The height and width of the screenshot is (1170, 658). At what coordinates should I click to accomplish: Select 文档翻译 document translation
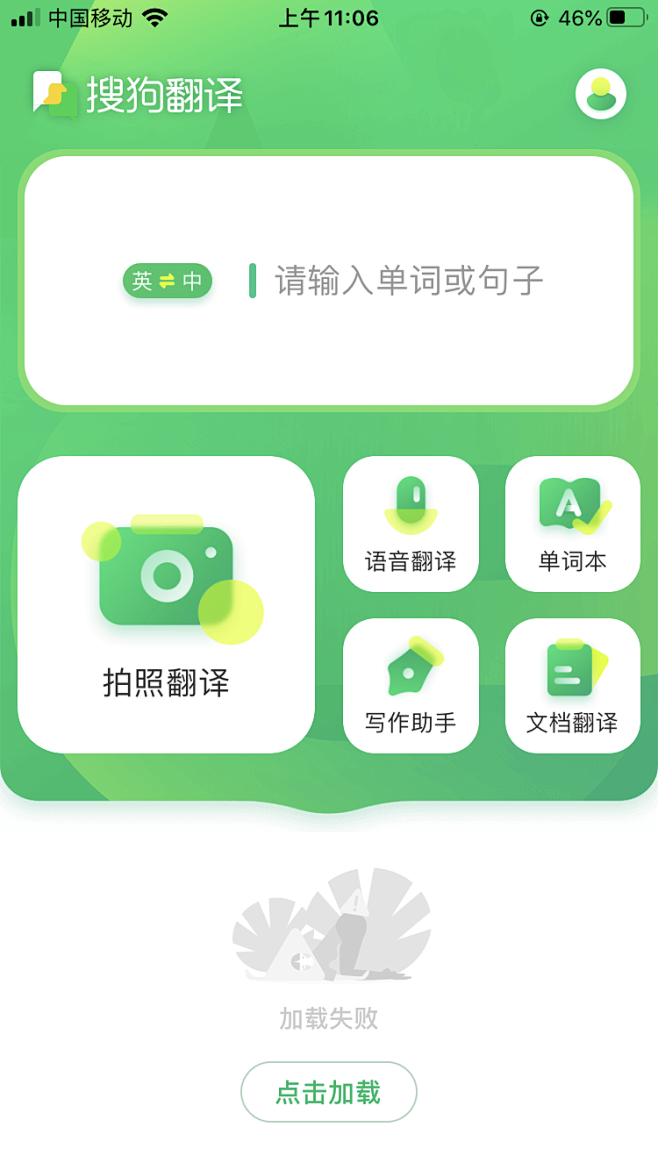click(572, 685)
